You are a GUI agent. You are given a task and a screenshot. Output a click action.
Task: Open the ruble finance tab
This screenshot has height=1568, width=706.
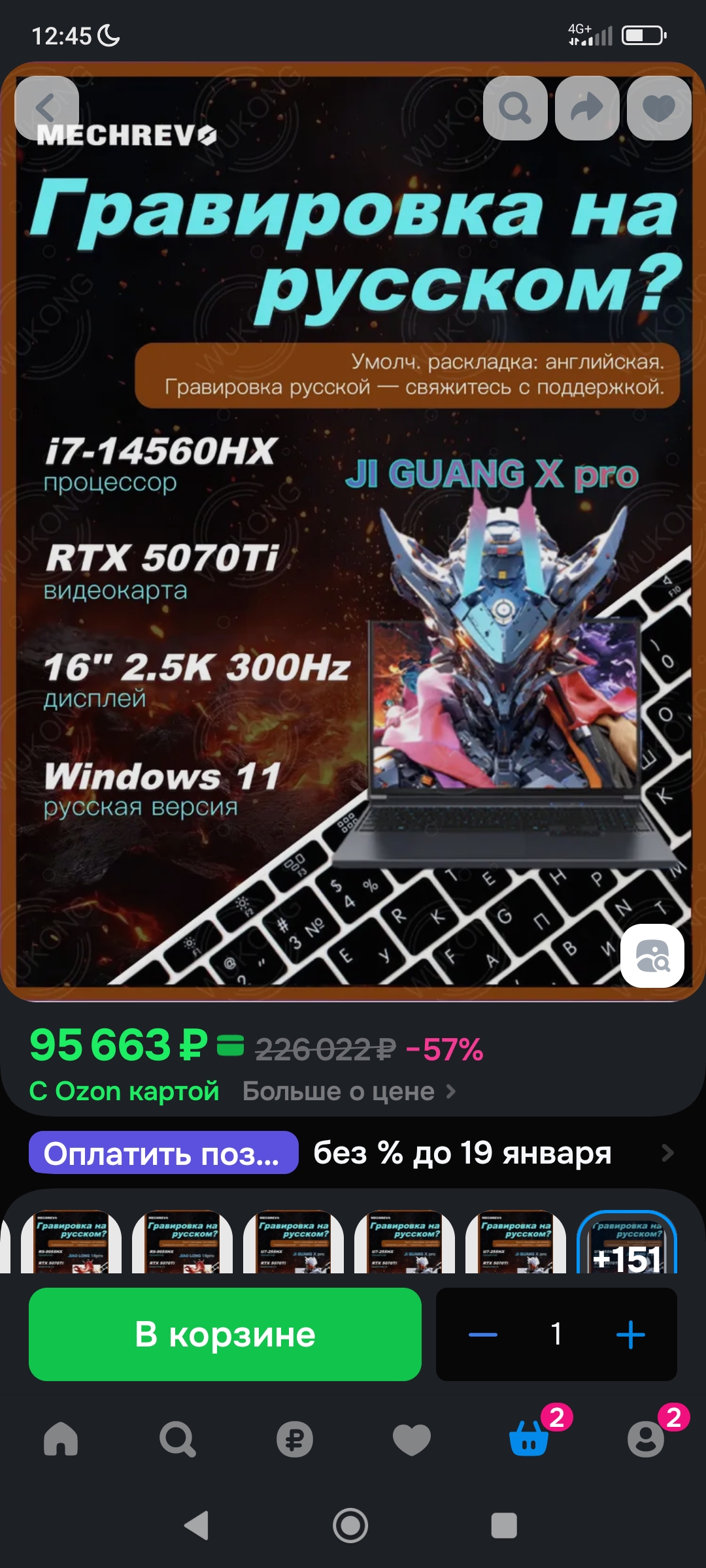[295, 1439]
